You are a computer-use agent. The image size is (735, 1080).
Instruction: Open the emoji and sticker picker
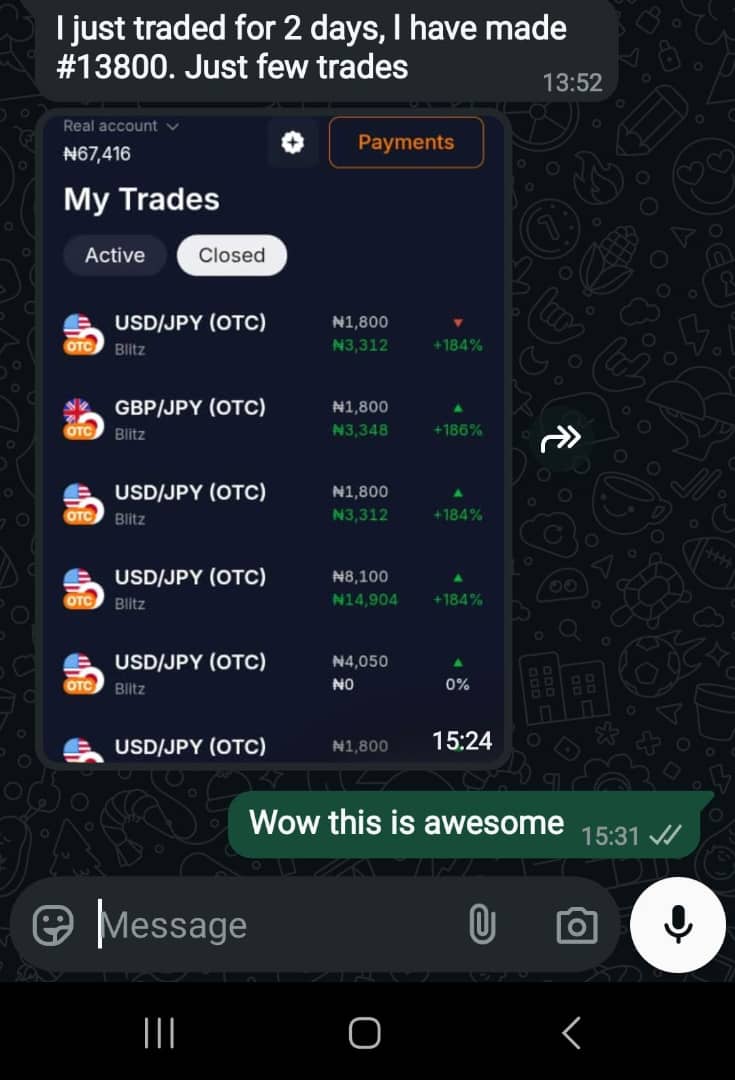click(x=53, y=925)
